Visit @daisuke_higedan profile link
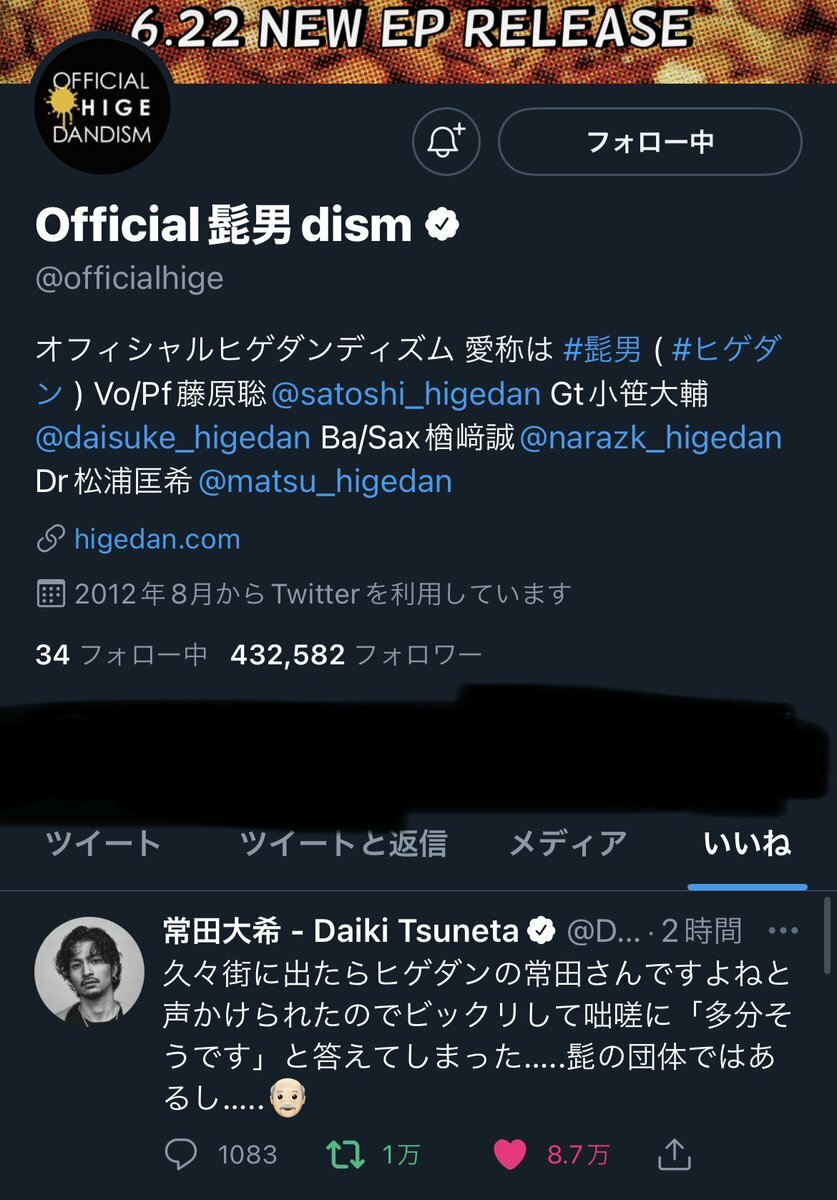 coord(173,437)
